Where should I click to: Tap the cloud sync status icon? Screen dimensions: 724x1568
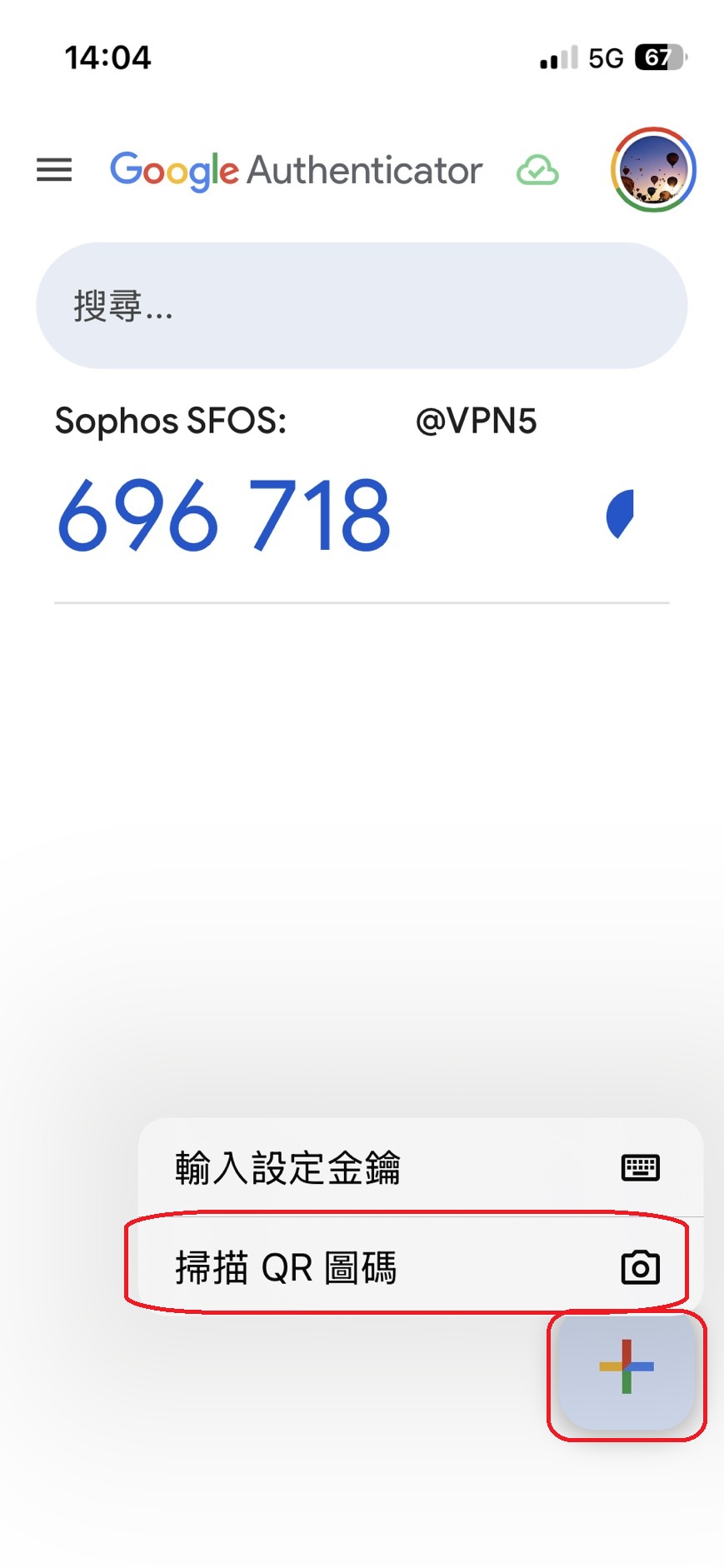537,171
